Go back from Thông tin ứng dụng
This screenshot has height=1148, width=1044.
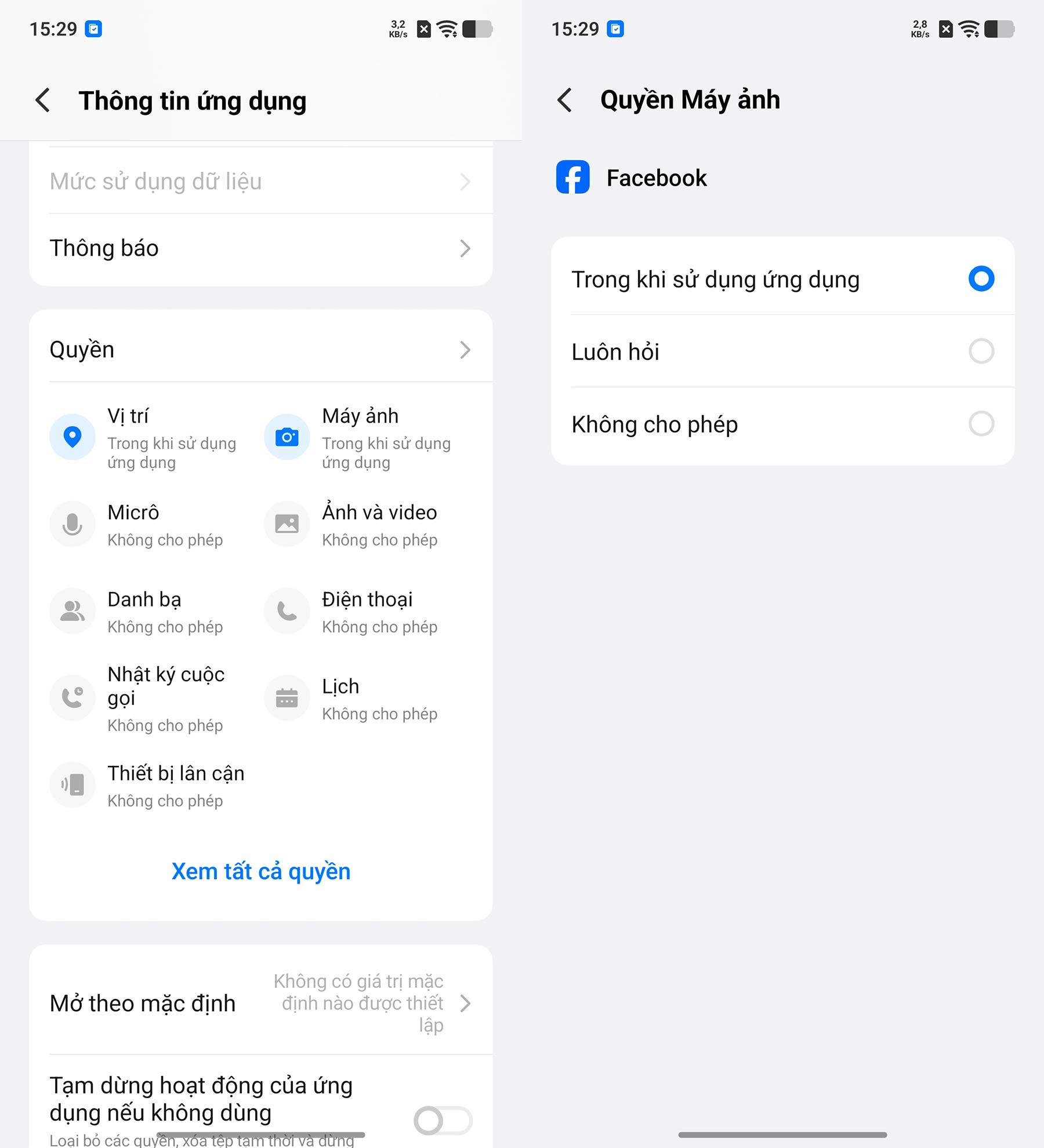[43, 100]
